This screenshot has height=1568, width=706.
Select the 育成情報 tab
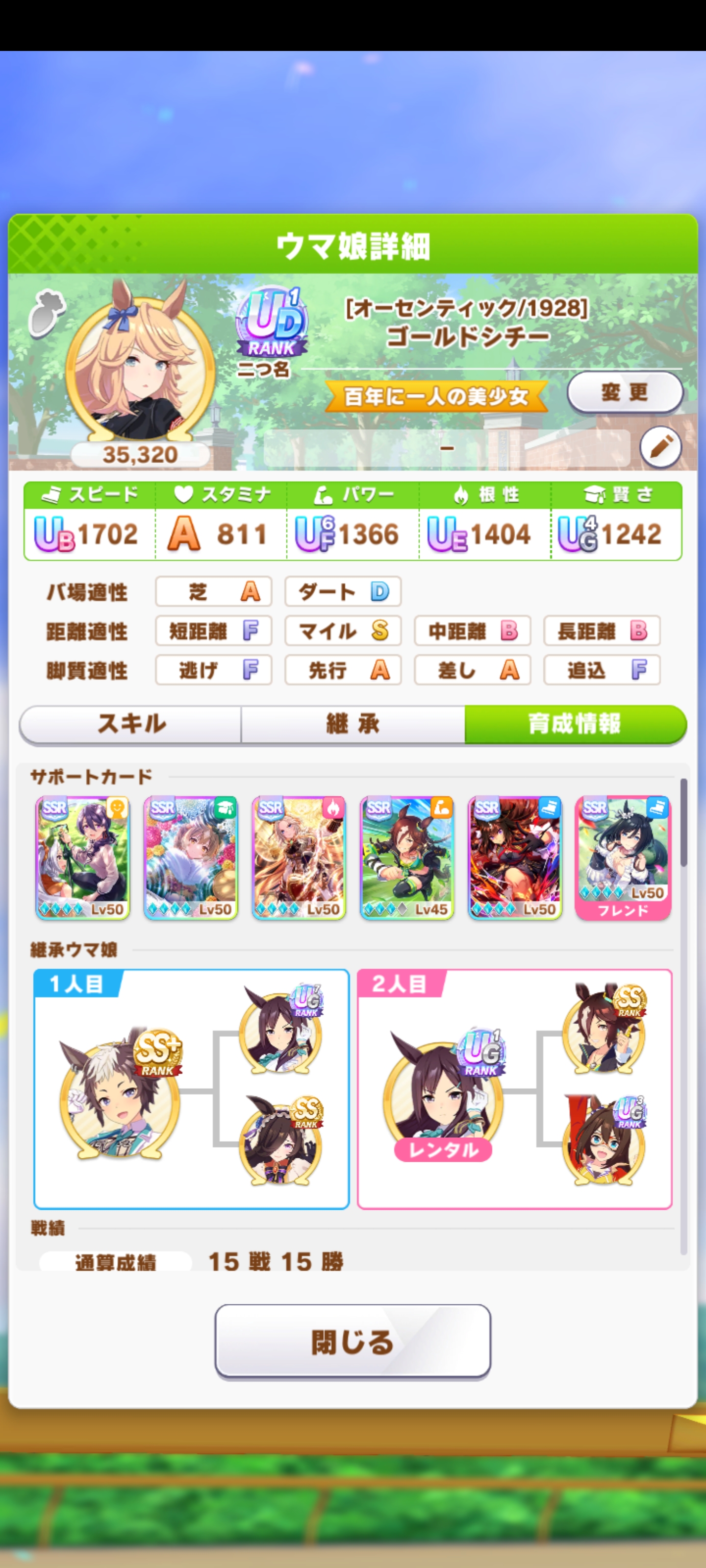click(575, 724)
